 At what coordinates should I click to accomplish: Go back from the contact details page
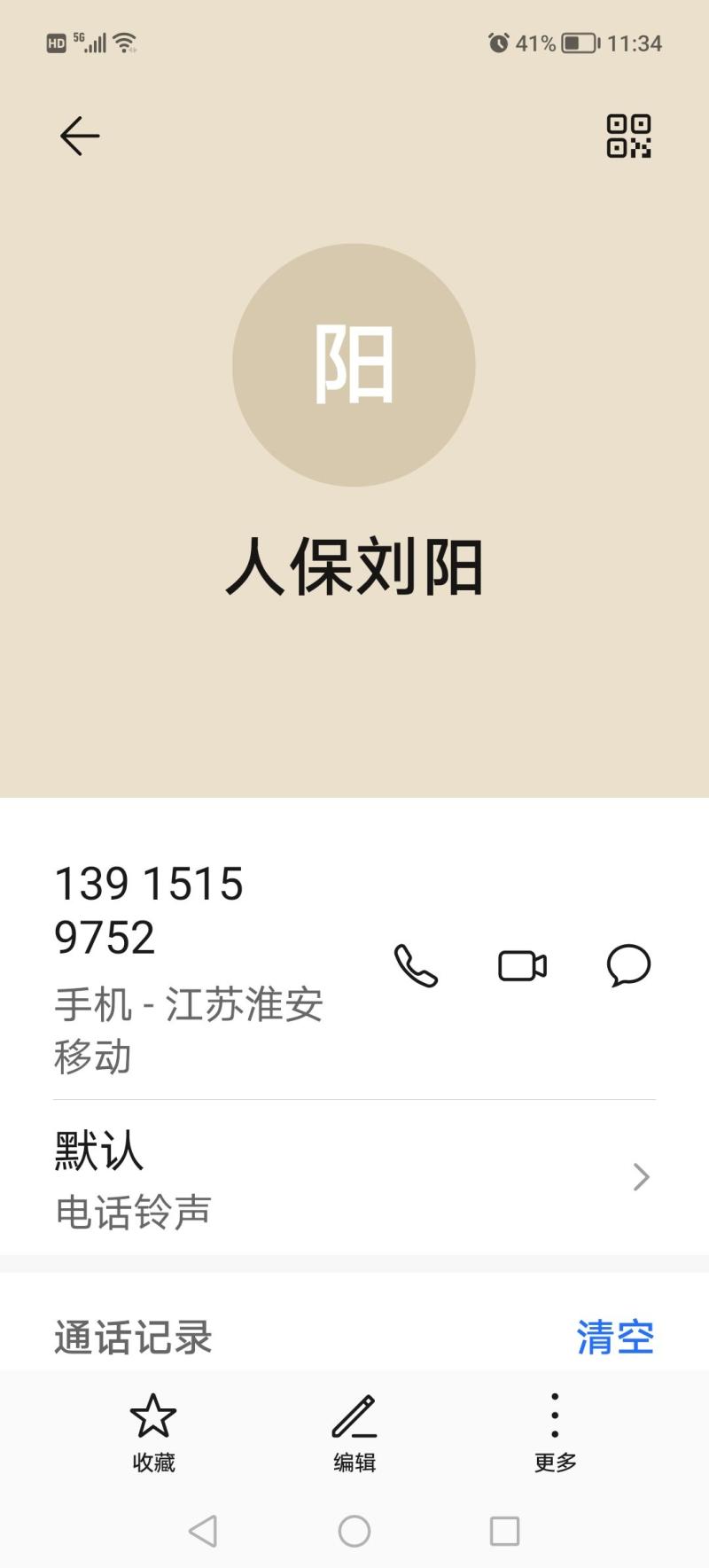(80, 136)
